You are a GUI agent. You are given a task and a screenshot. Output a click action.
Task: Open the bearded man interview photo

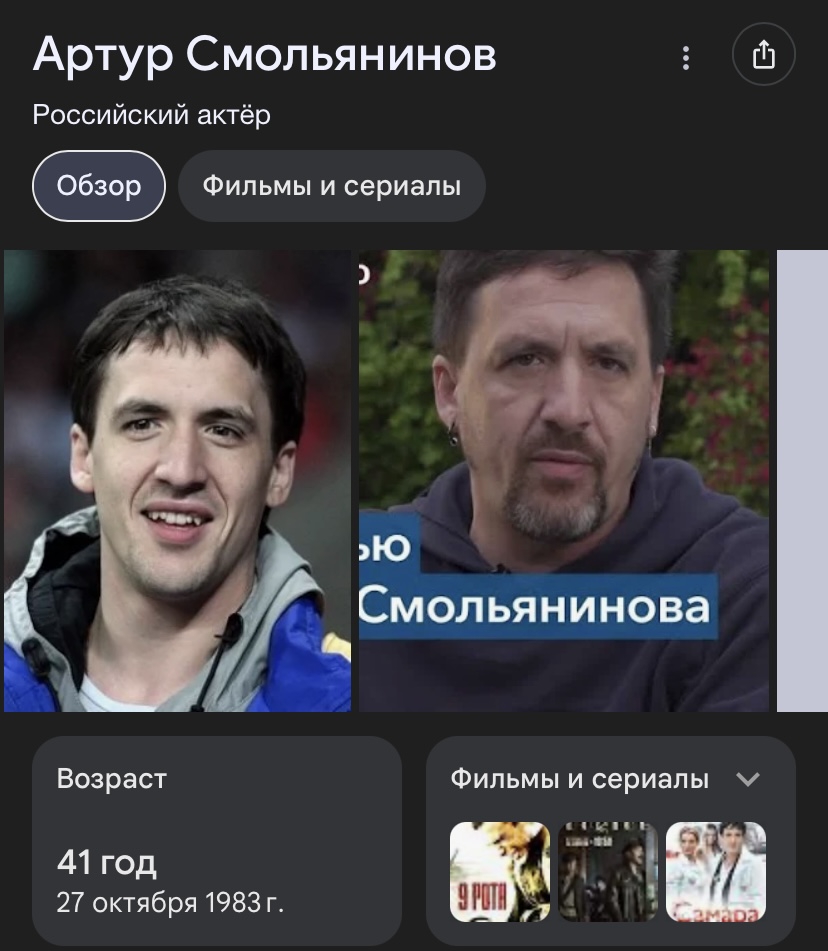(x=564, y=480)
